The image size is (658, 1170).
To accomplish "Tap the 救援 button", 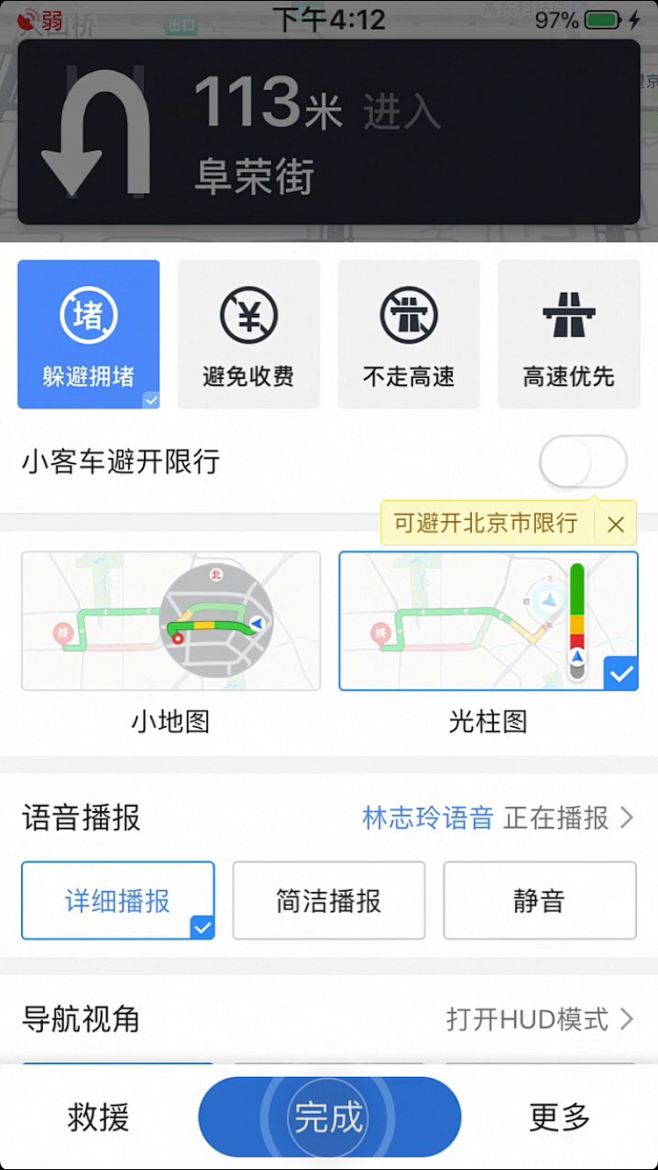I will point(98,1117).
